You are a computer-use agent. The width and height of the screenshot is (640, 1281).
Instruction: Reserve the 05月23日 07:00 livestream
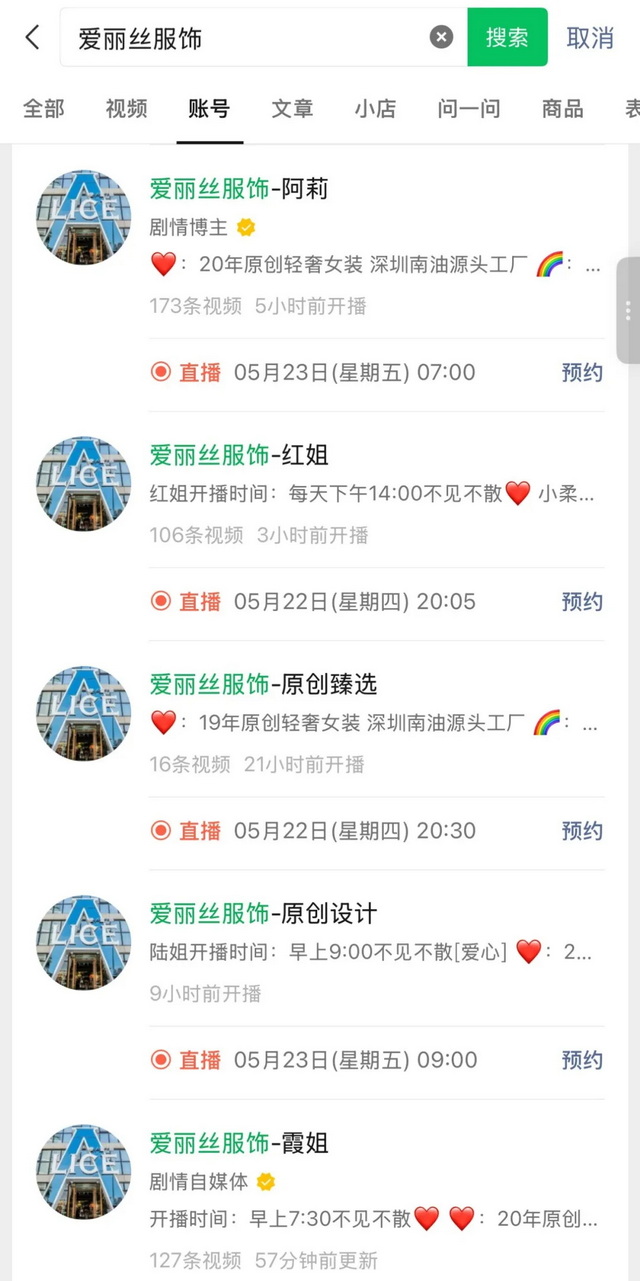(582, 373)
